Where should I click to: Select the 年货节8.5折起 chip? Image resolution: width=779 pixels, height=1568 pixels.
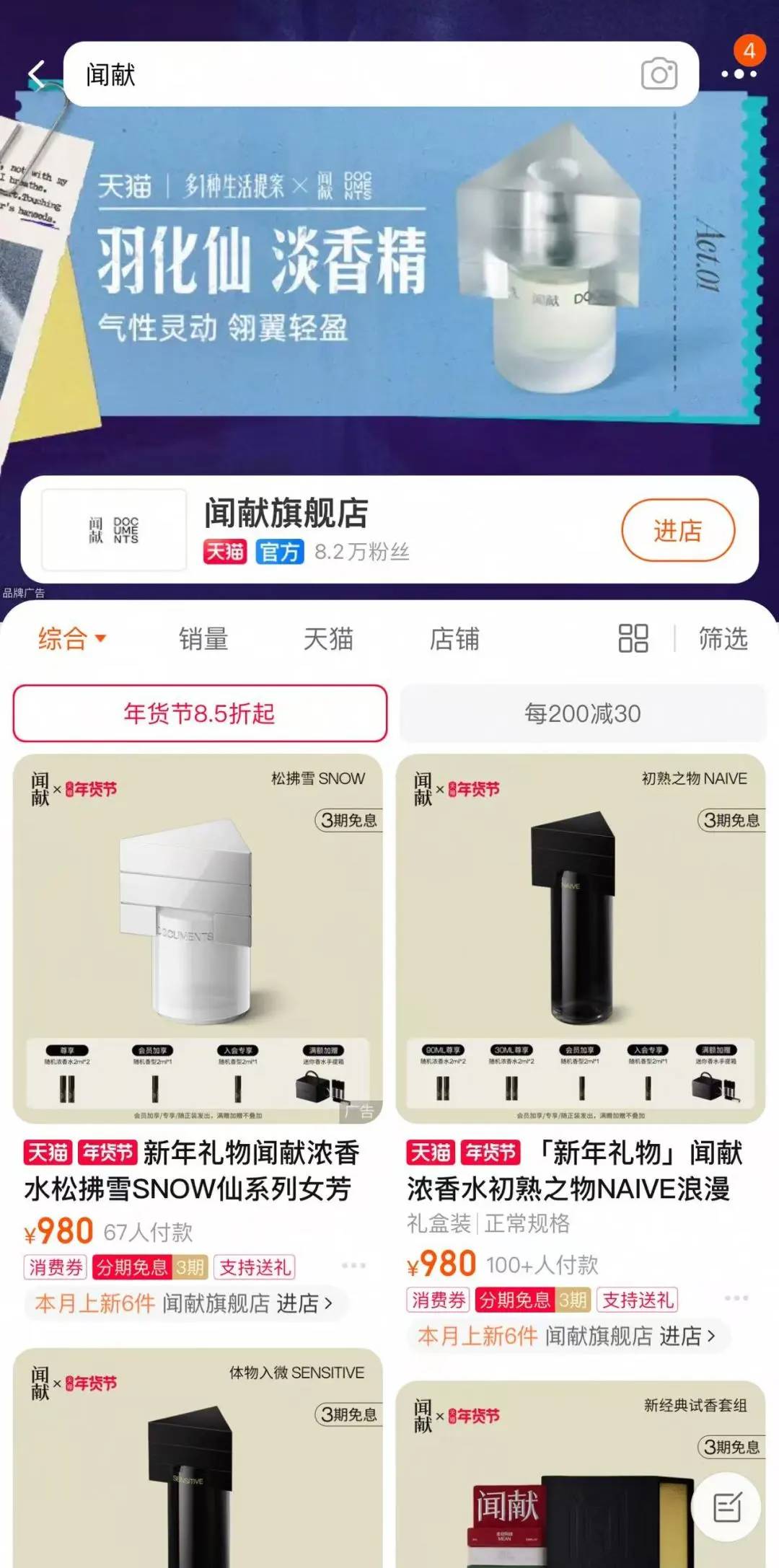pyautogui.click(x=200, y=713)
